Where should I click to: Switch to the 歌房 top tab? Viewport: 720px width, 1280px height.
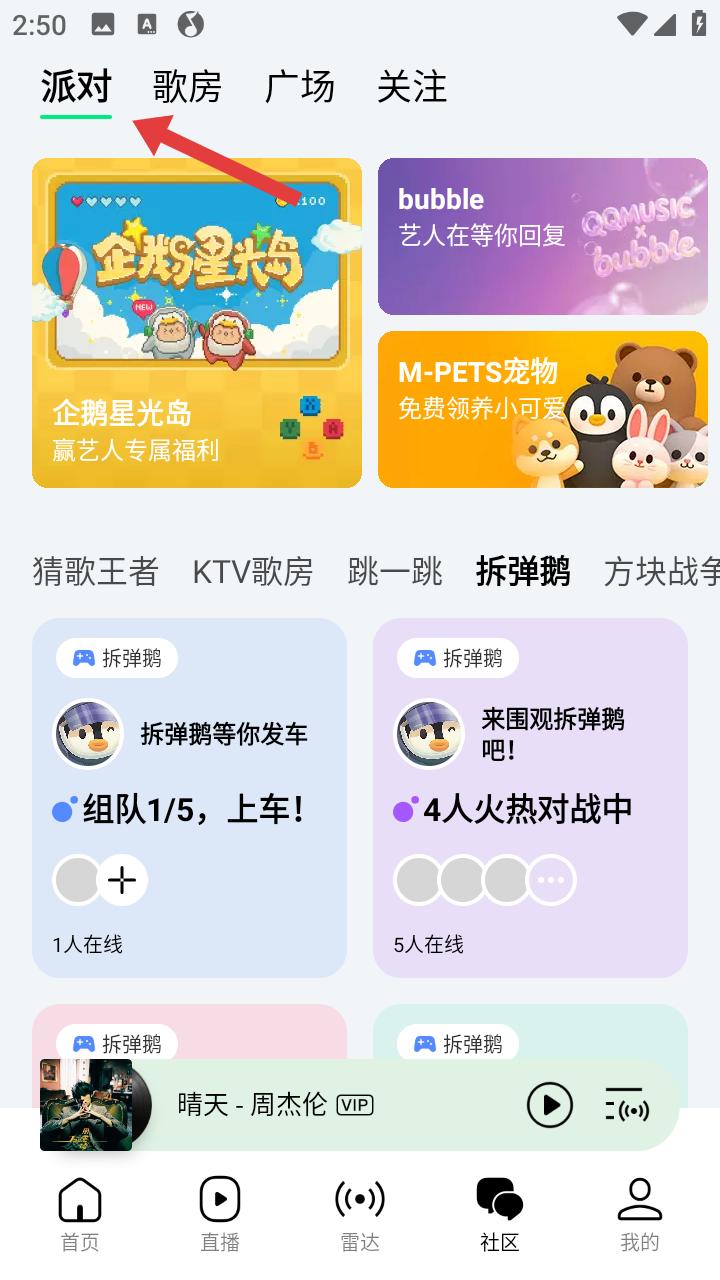187,88
